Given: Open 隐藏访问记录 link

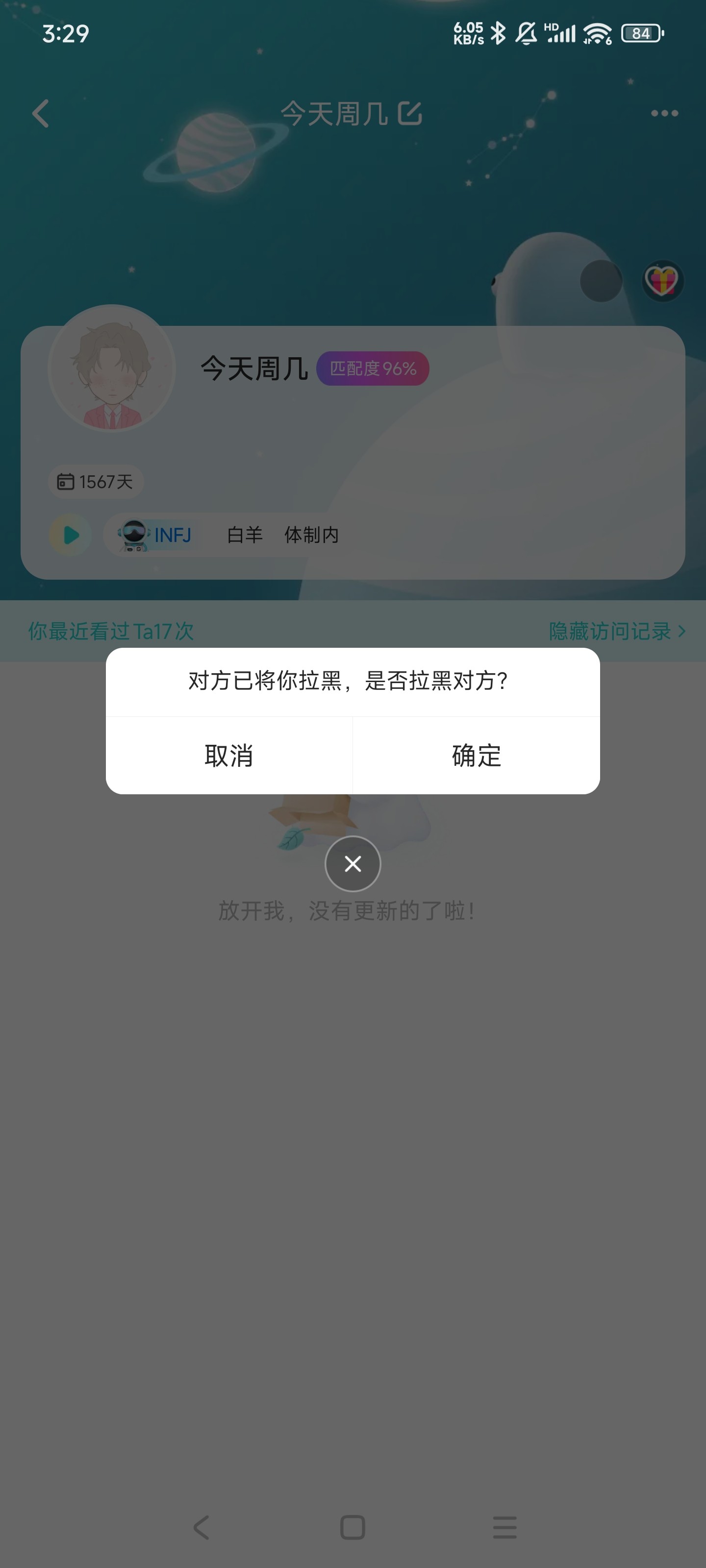Looking at the screenshot, I should tap(617, 631).
